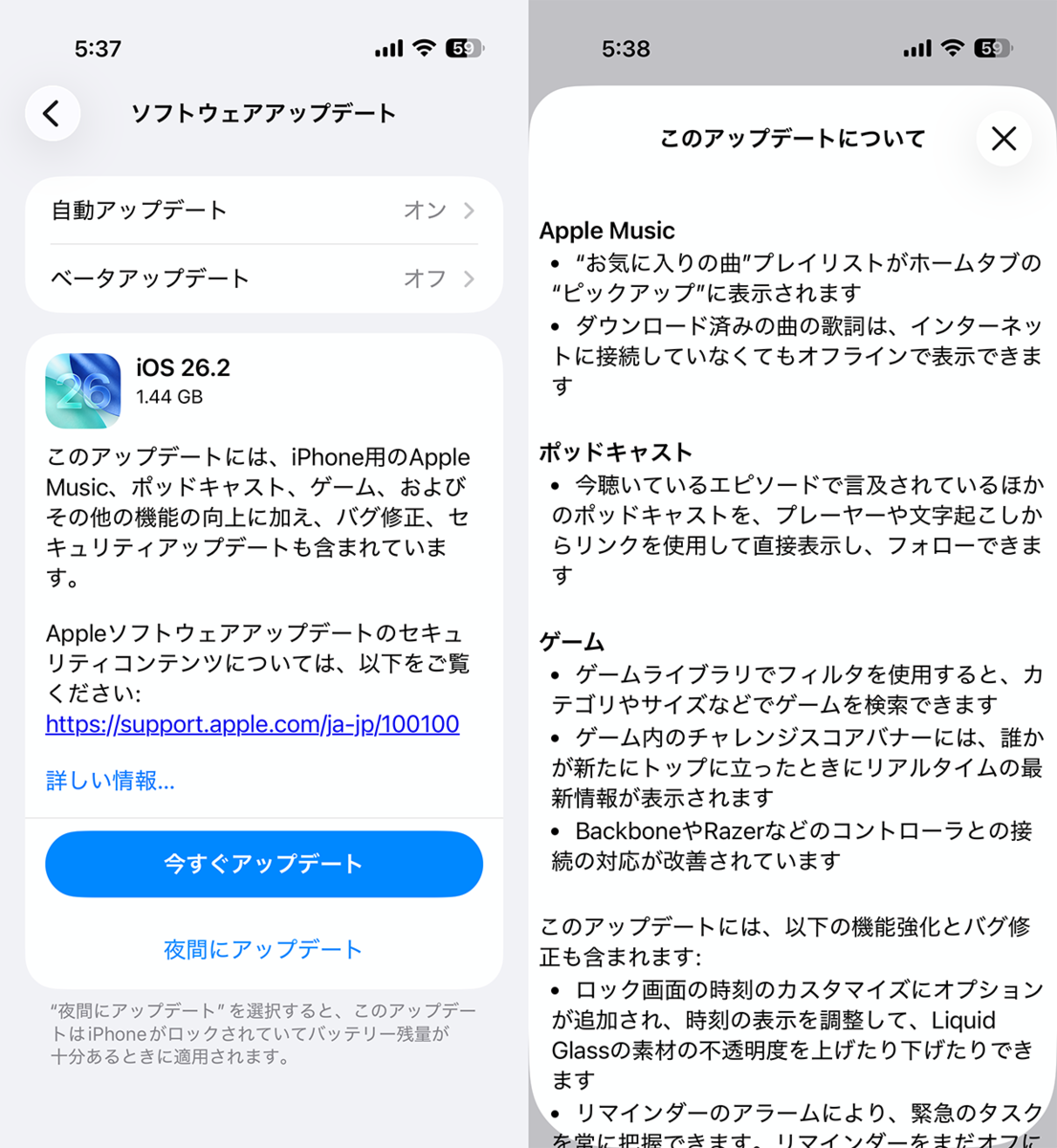Tap the Apple Music section heading
Screen dimensions: 1057x1148
click(x=608, y=230)
